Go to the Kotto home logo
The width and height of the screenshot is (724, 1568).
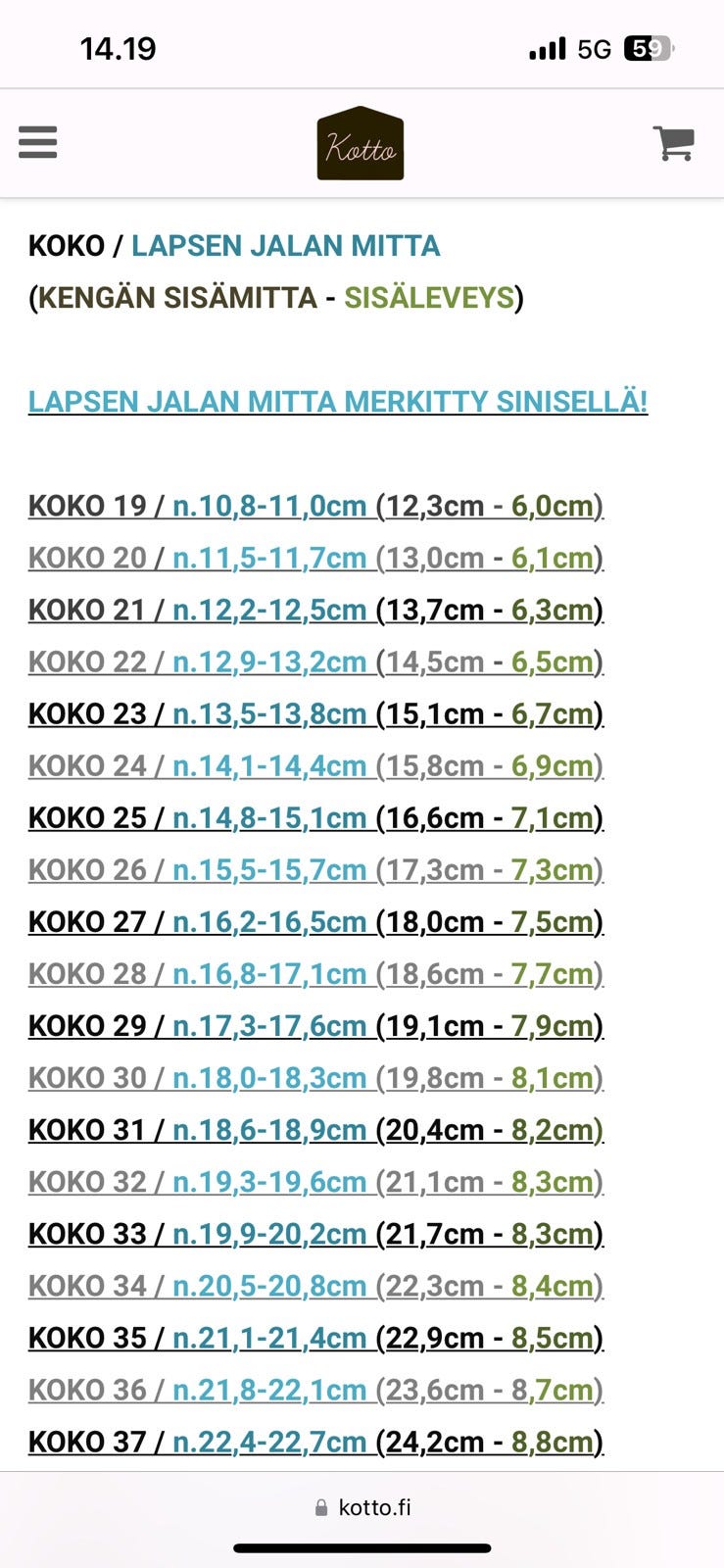click(x=361, y=144)
